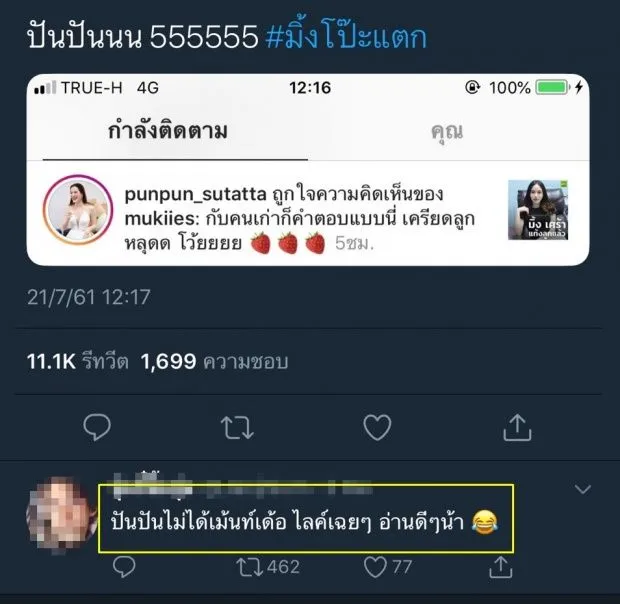Reply to the main tweet

pyautogui.click(x=96, y=428)
